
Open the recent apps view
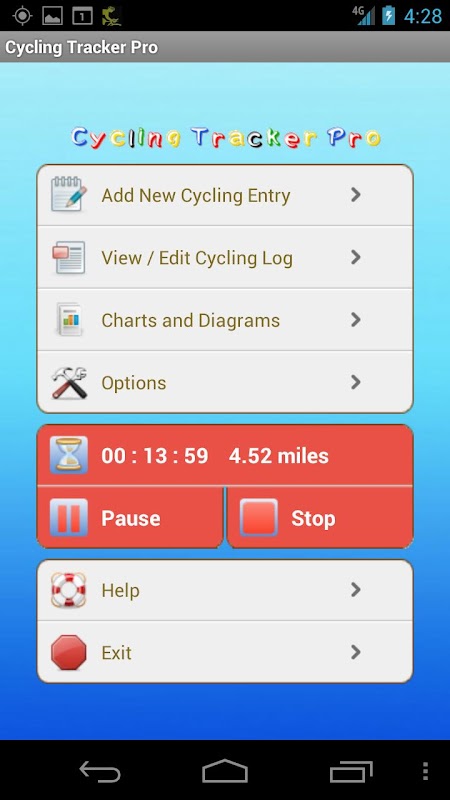coord(351,771)
